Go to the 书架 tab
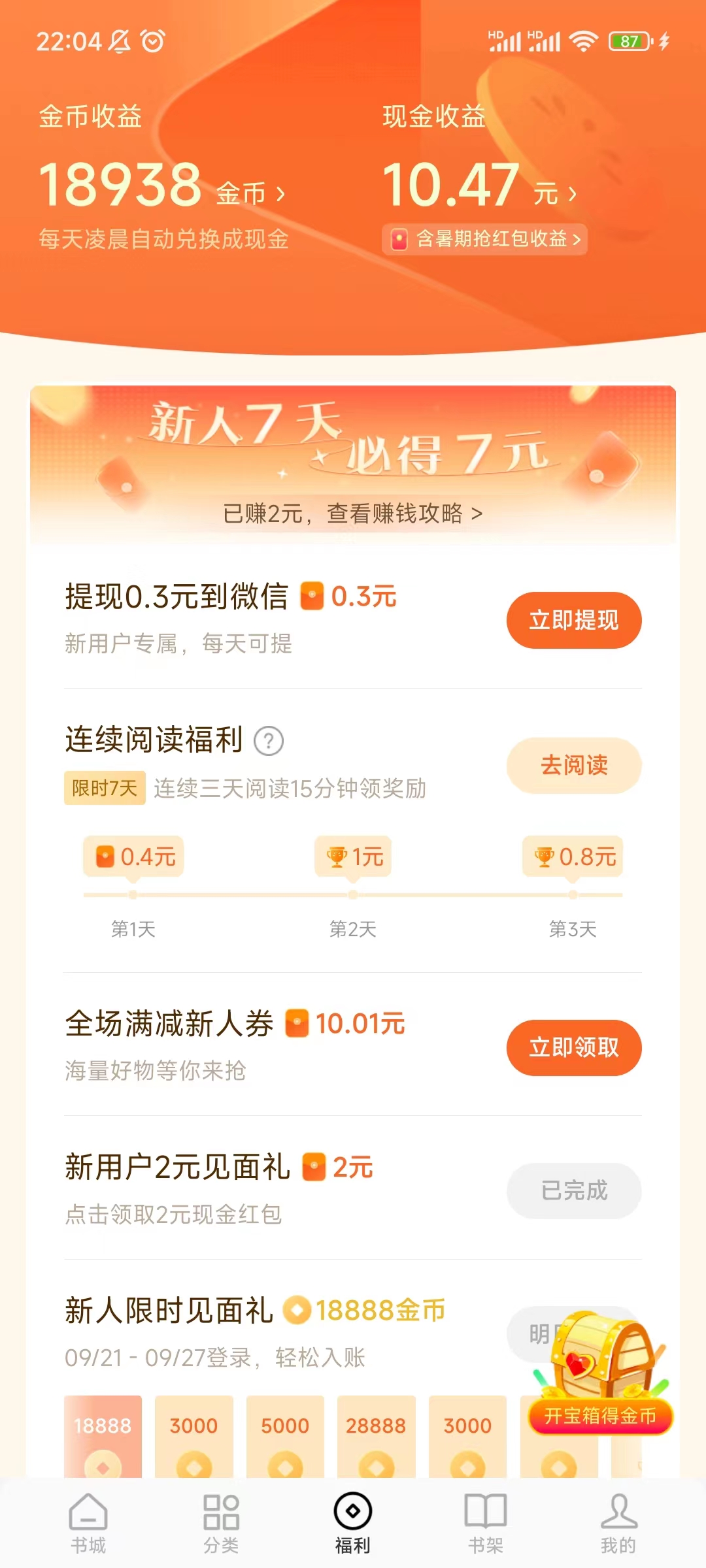 [x=485, y=1522]
